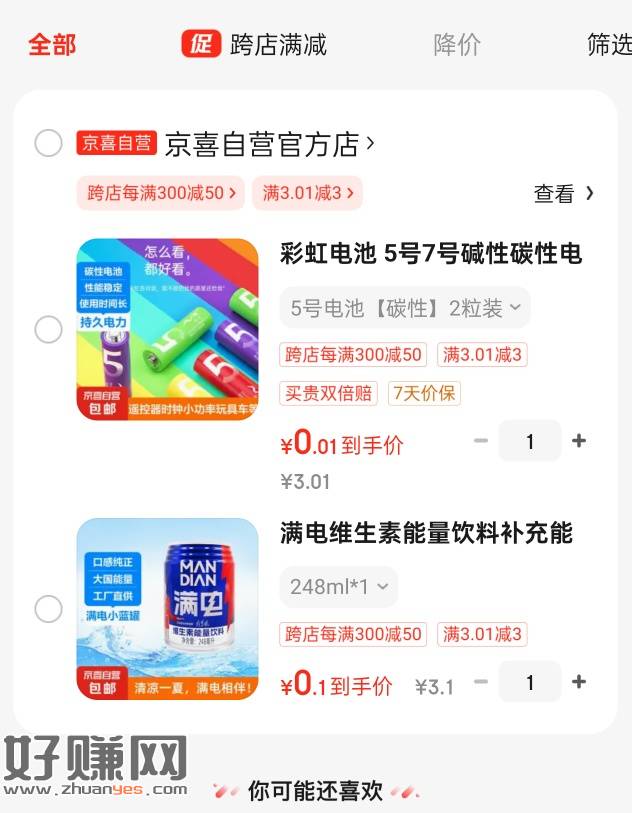
Task: Open the 跨店满减 tab
Action: [256, 45]
